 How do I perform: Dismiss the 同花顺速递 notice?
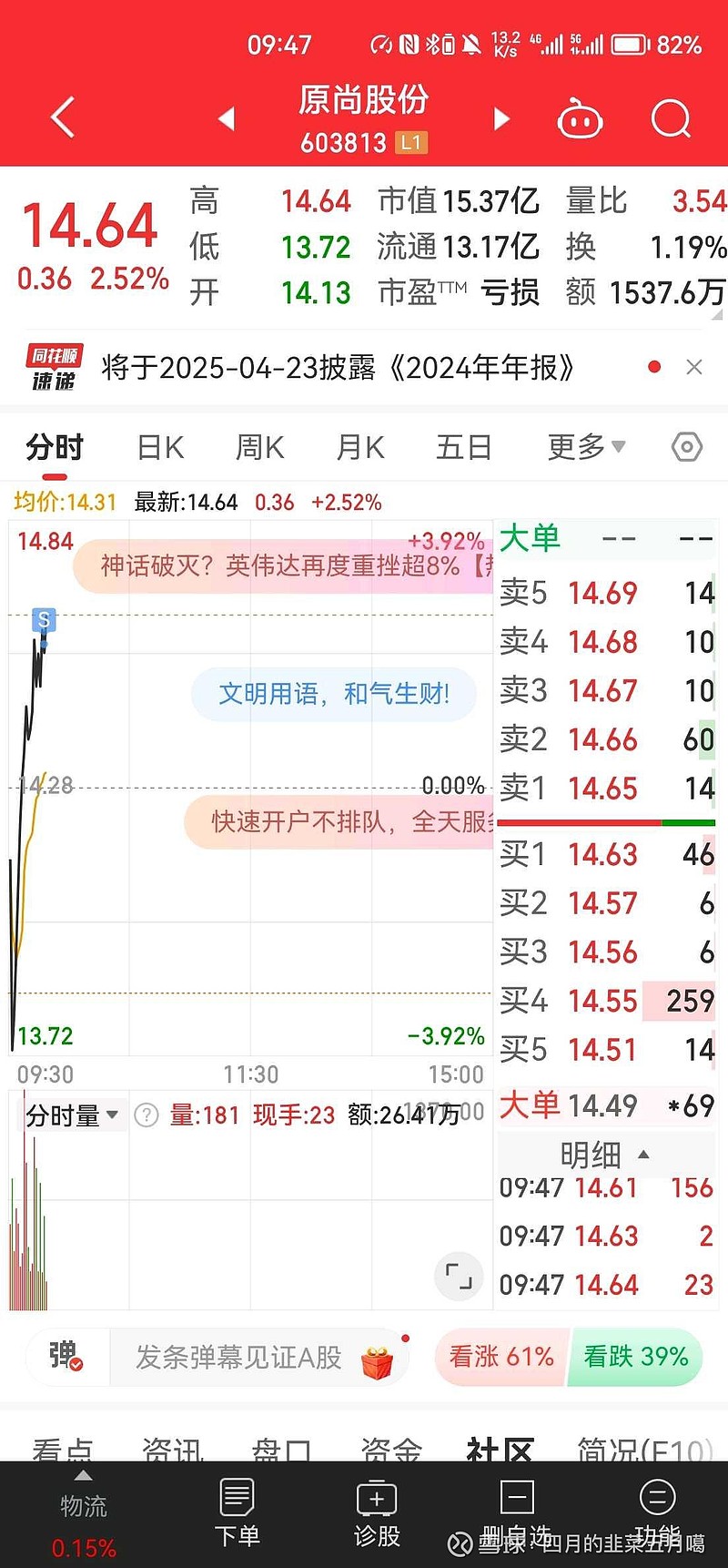(694, 367)
